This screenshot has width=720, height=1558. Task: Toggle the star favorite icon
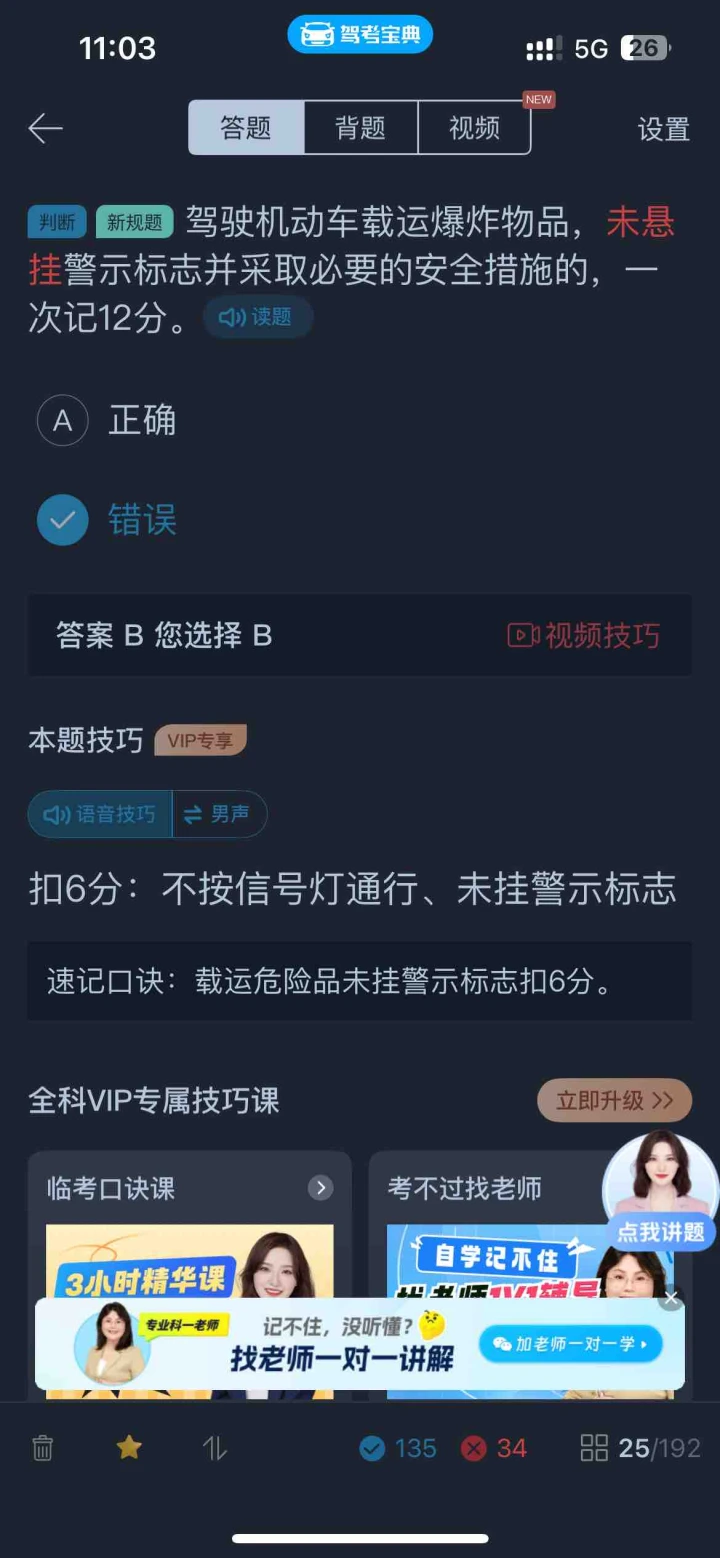point(129,1447)
